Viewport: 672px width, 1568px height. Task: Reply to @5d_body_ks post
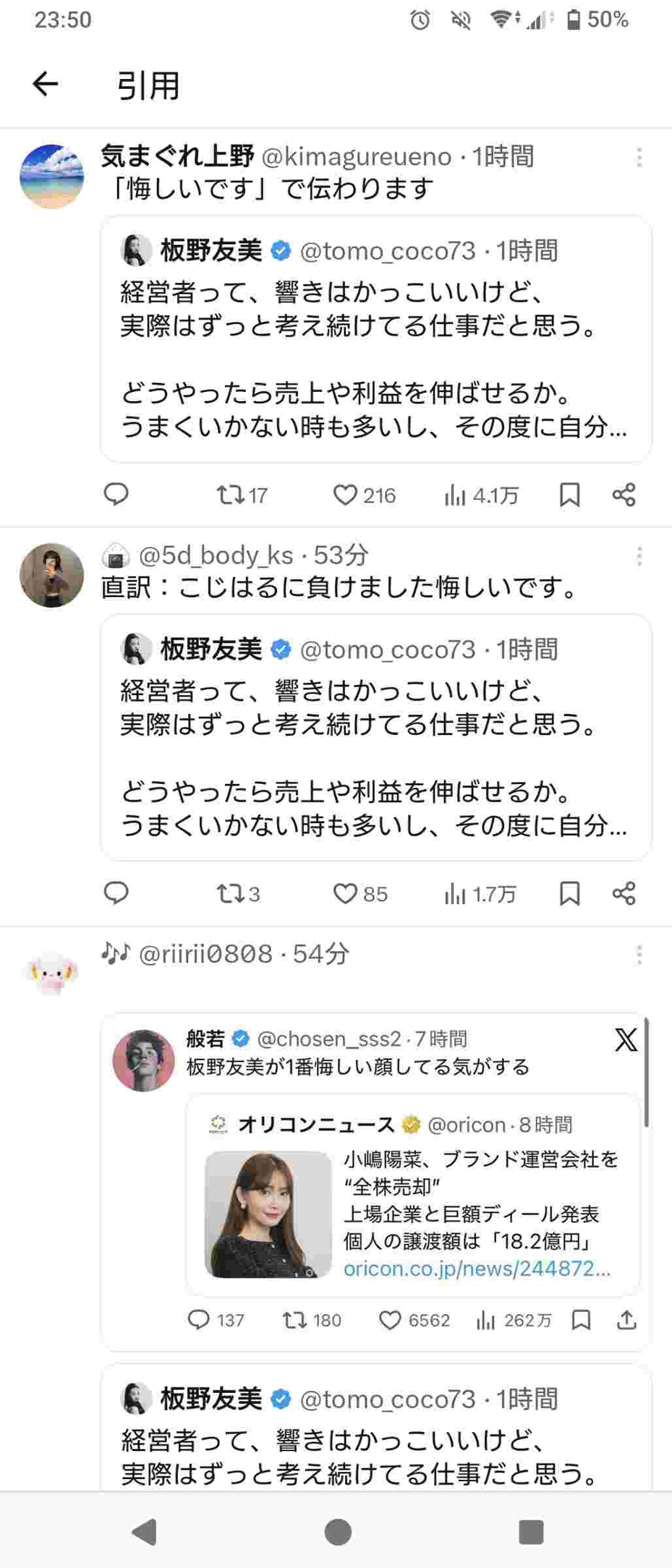click(116, 893)
